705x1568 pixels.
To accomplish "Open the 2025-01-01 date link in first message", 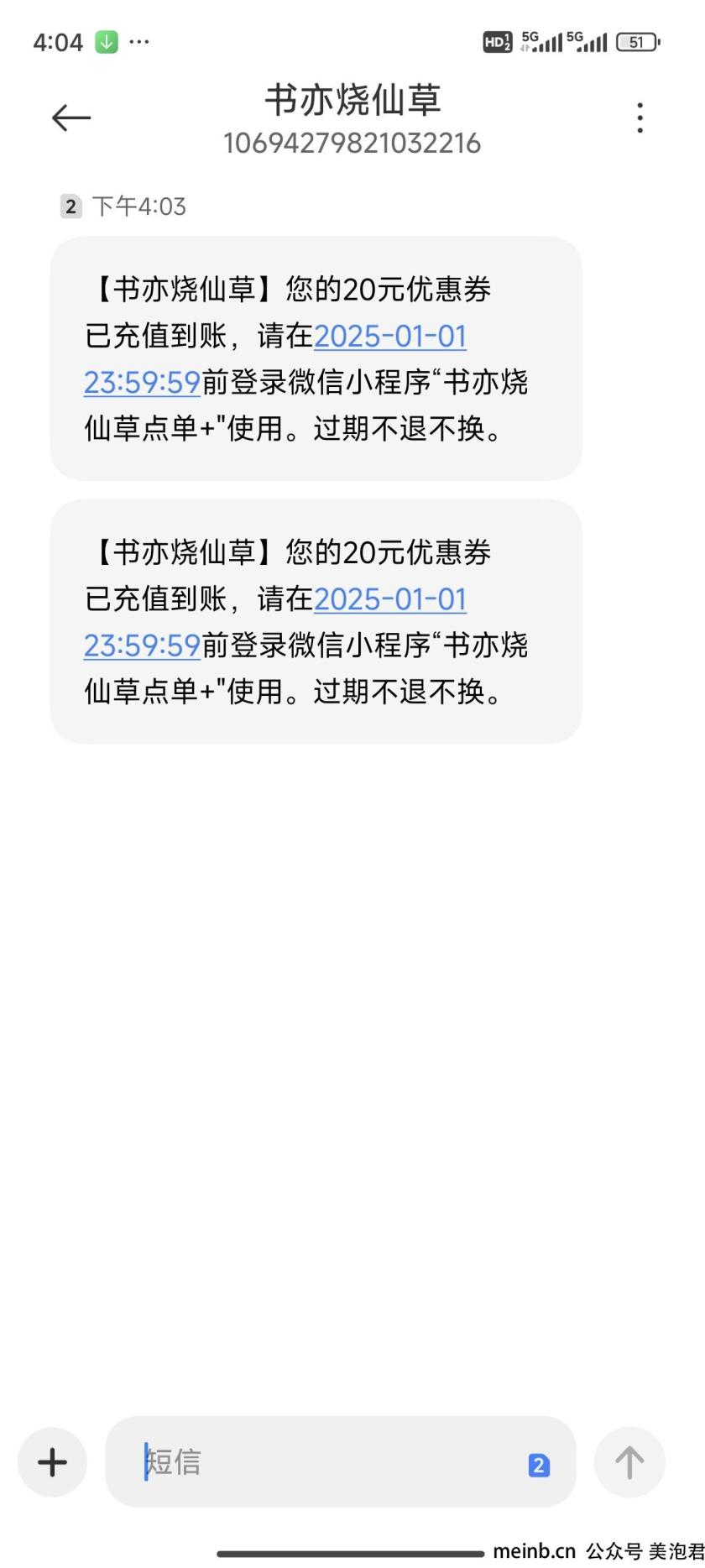I will click(x=390, y=337).
